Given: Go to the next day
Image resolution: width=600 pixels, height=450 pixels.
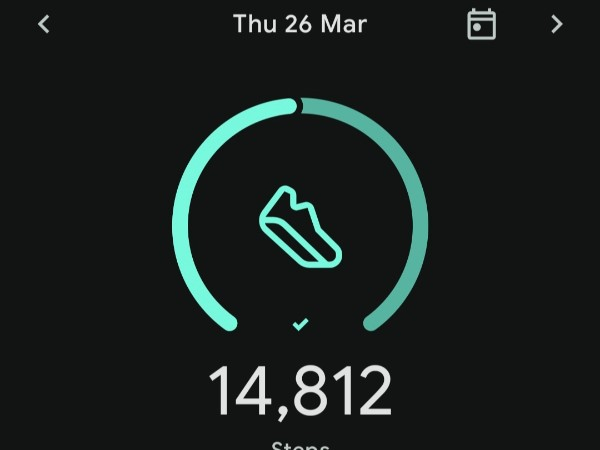Looking at the screenshot, I should (557, 24).
